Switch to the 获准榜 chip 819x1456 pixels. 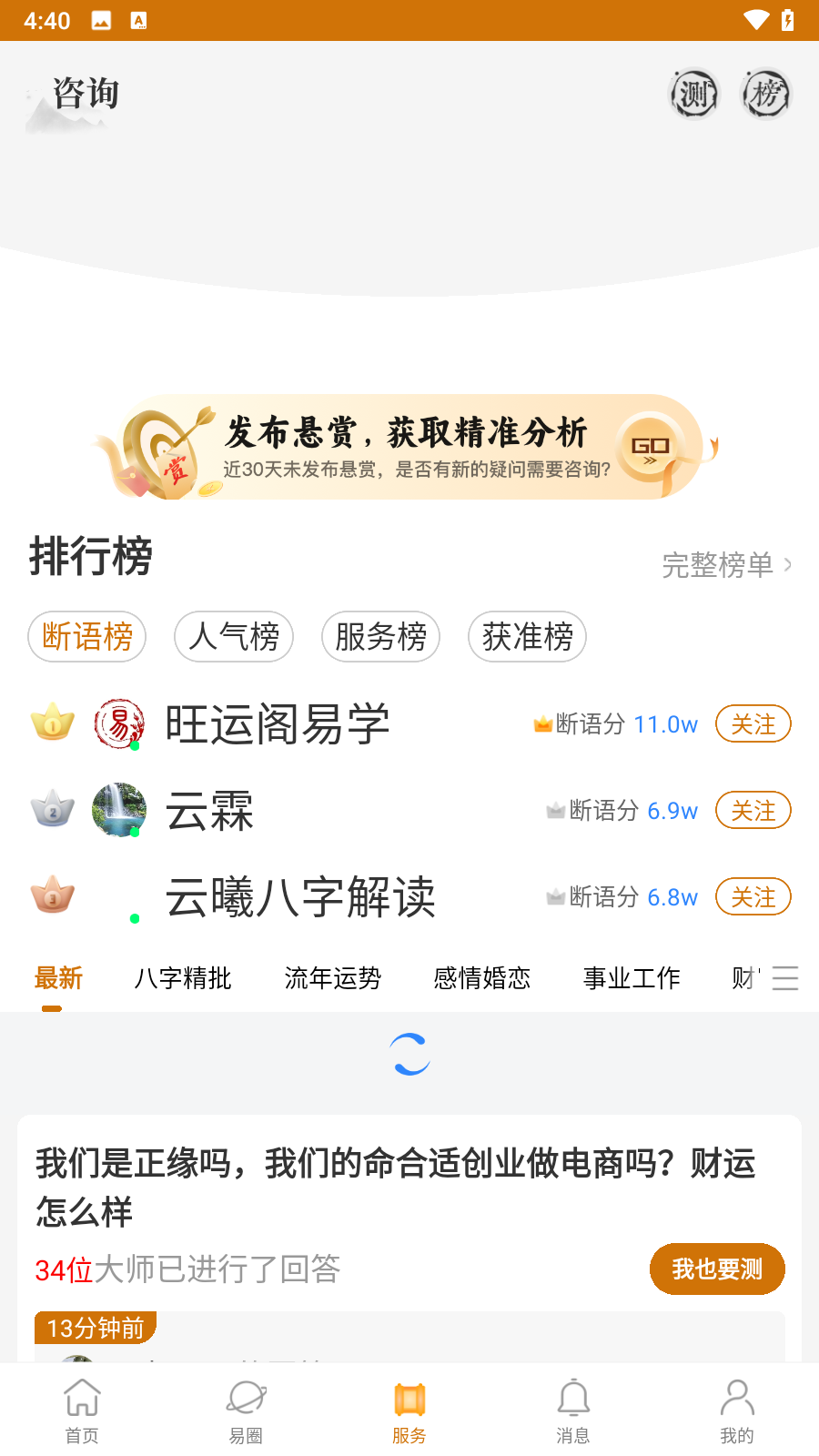coord(527,636)
